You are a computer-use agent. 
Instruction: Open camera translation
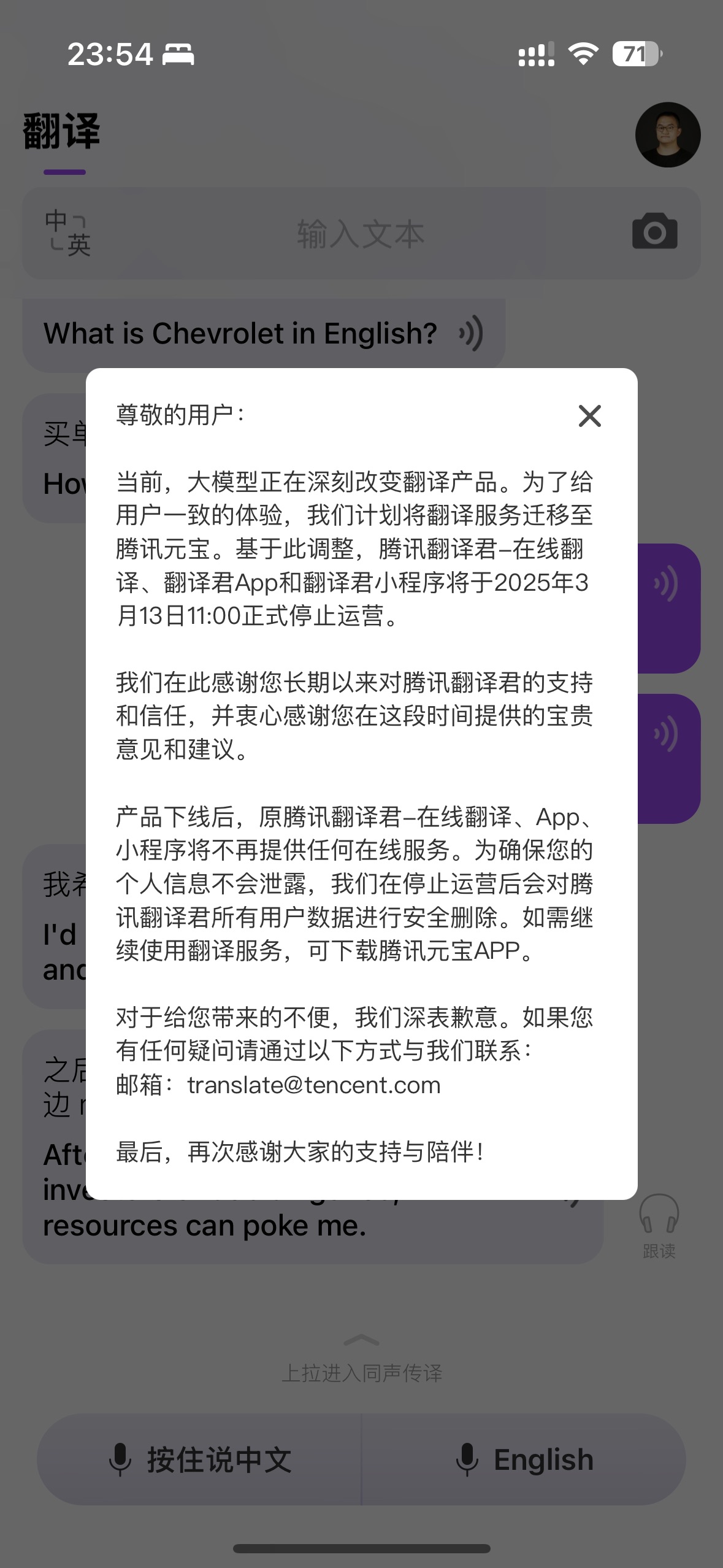(654, 232)
